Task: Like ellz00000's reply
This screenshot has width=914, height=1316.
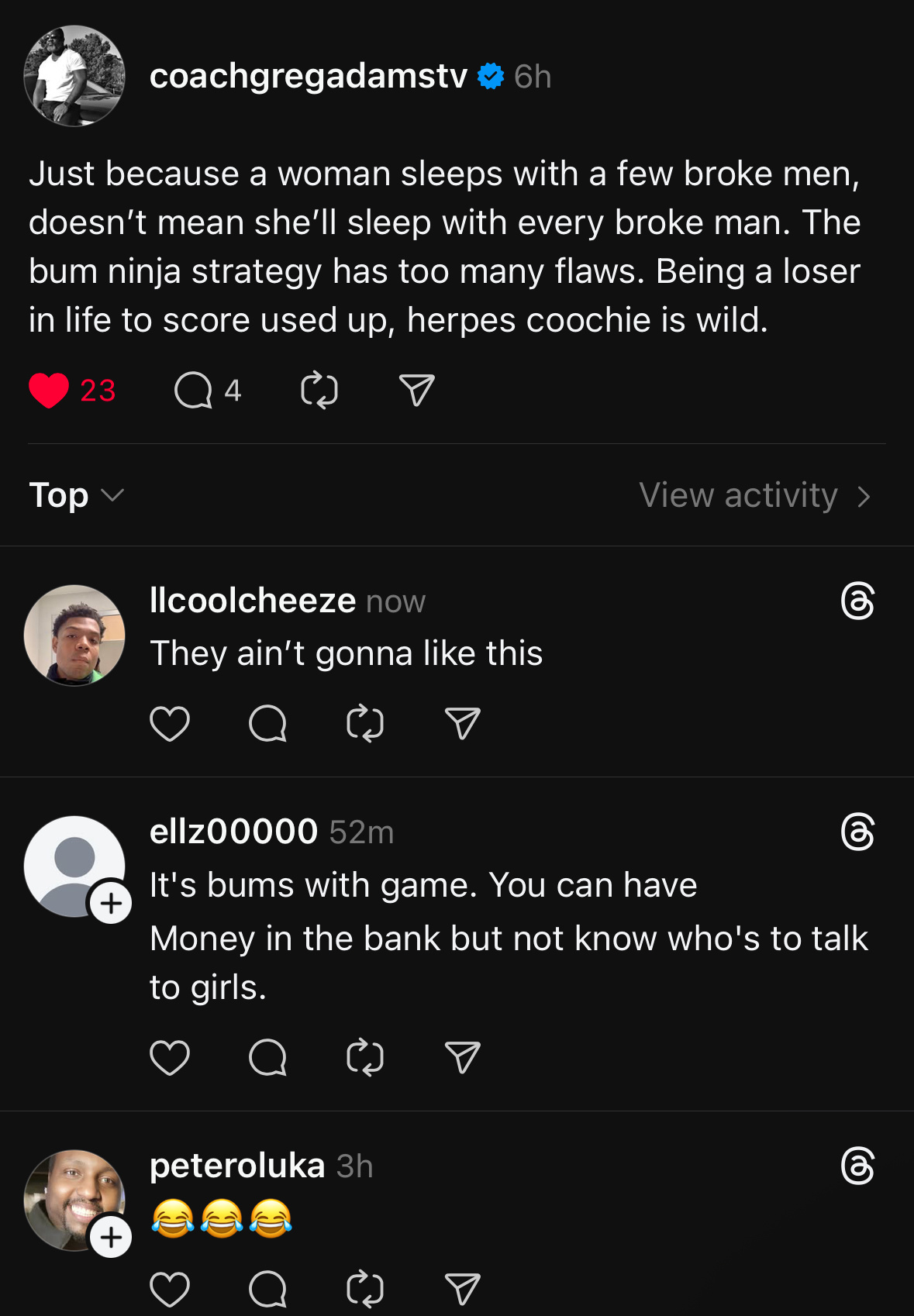Action: (x=170, y=1057)
